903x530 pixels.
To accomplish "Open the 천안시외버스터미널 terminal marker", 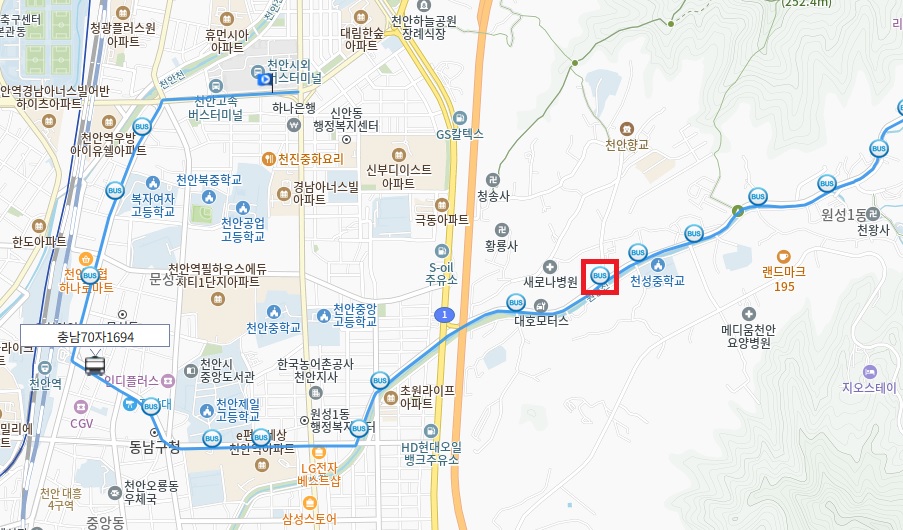I will click(x=265, y=79).
